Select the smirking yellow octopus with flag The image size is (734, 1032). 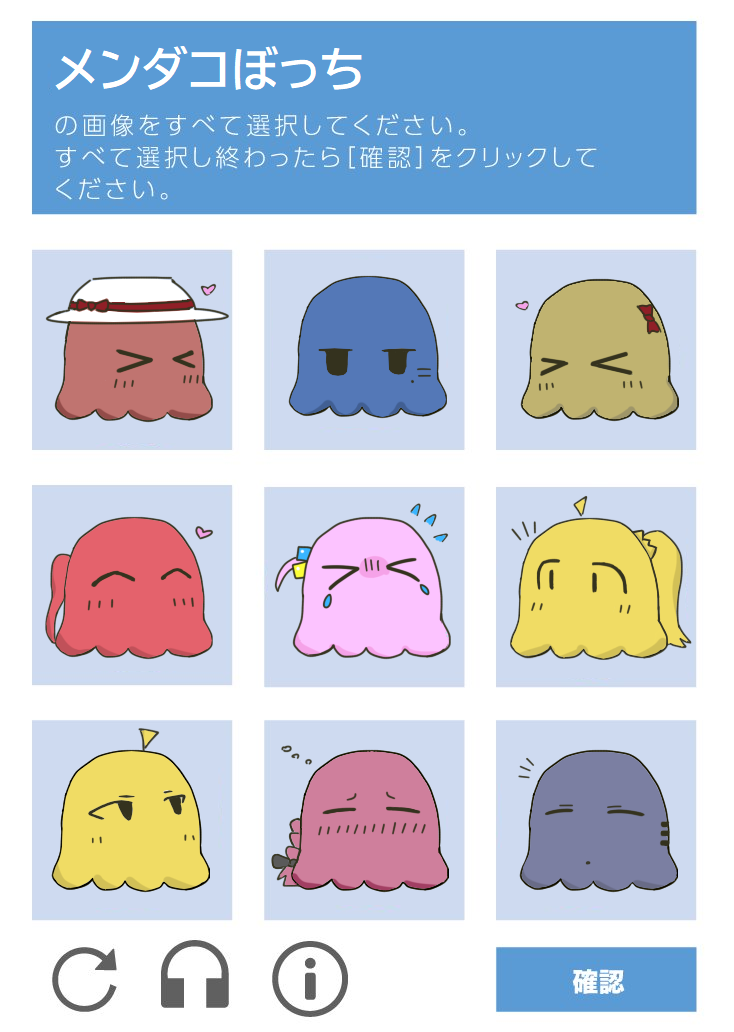(x=133, y=817)
